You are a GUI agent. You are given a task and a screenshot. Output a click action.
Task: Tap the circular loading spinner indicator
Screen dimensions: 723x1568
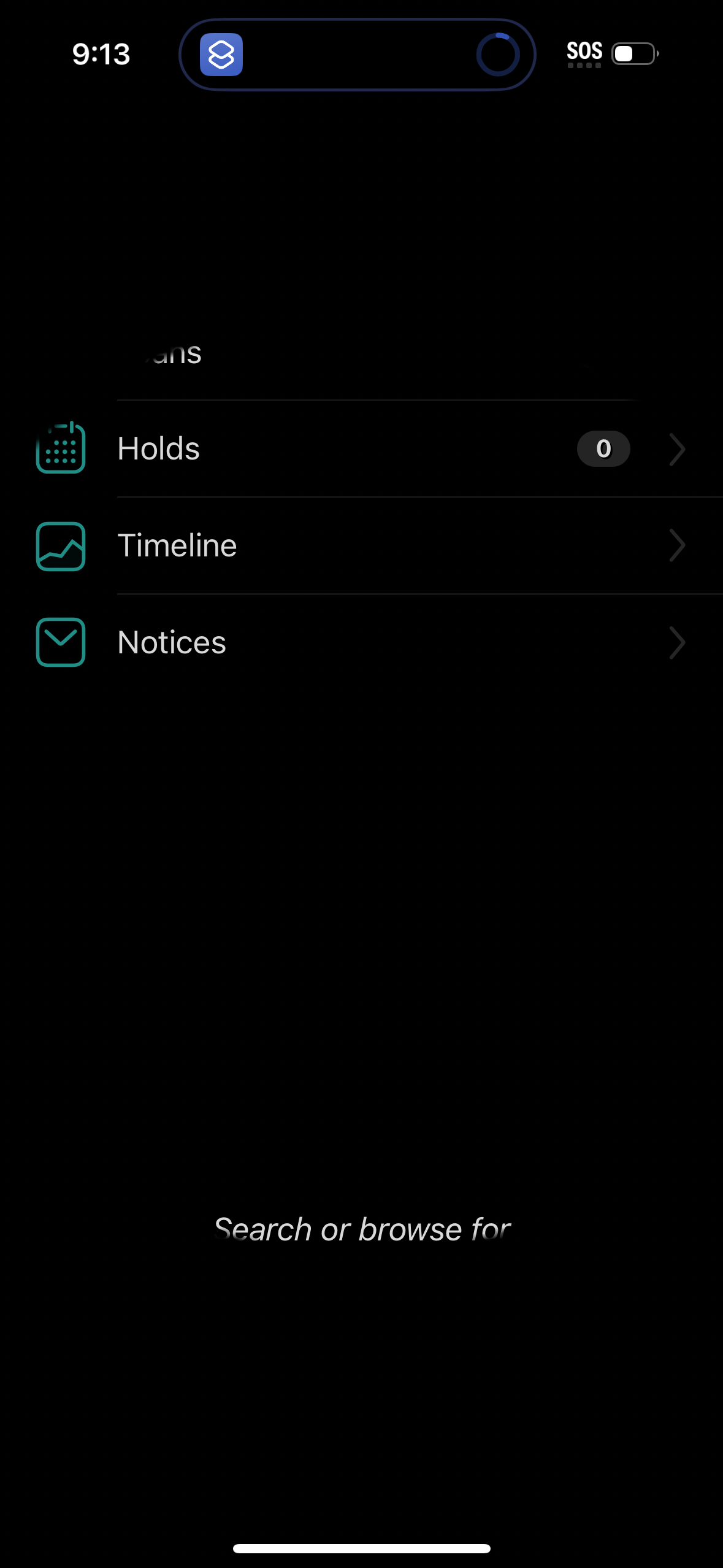(499, 54)
